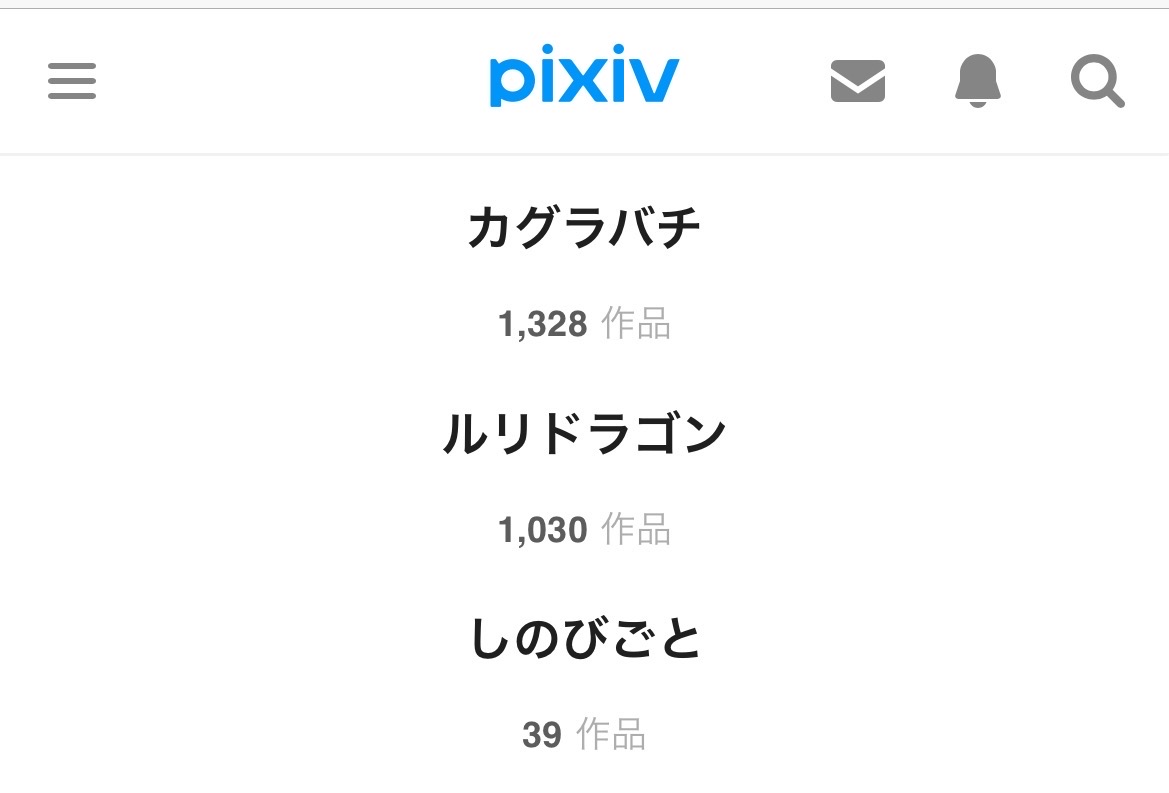Open the ルリドラゴン tag with 1,030 works
This screenshot has width=1169, height=793.
coord(584,433)
